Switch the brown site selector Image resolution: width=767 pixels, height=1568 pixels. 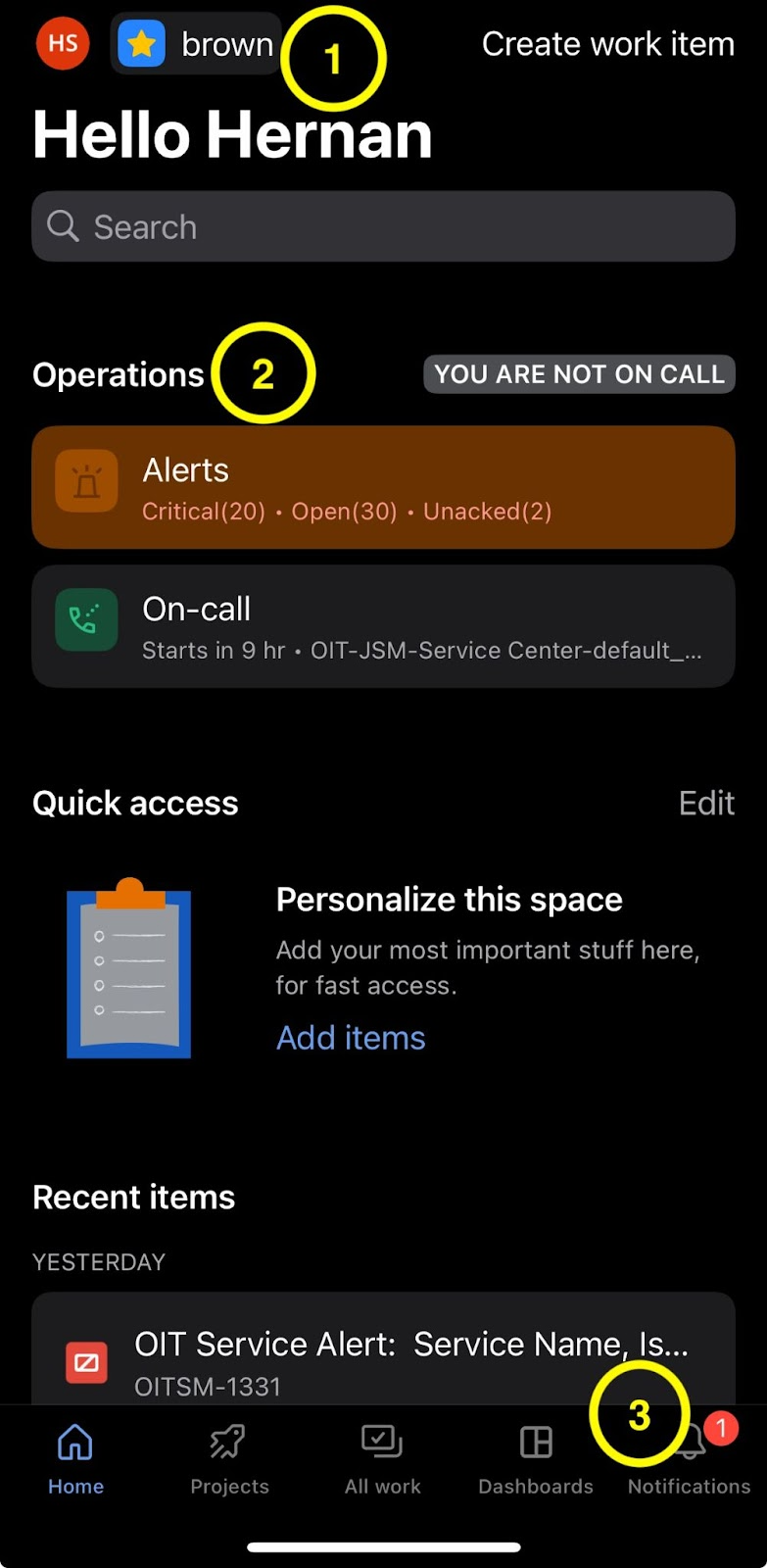pyautogui.click(x=197, y=44)
